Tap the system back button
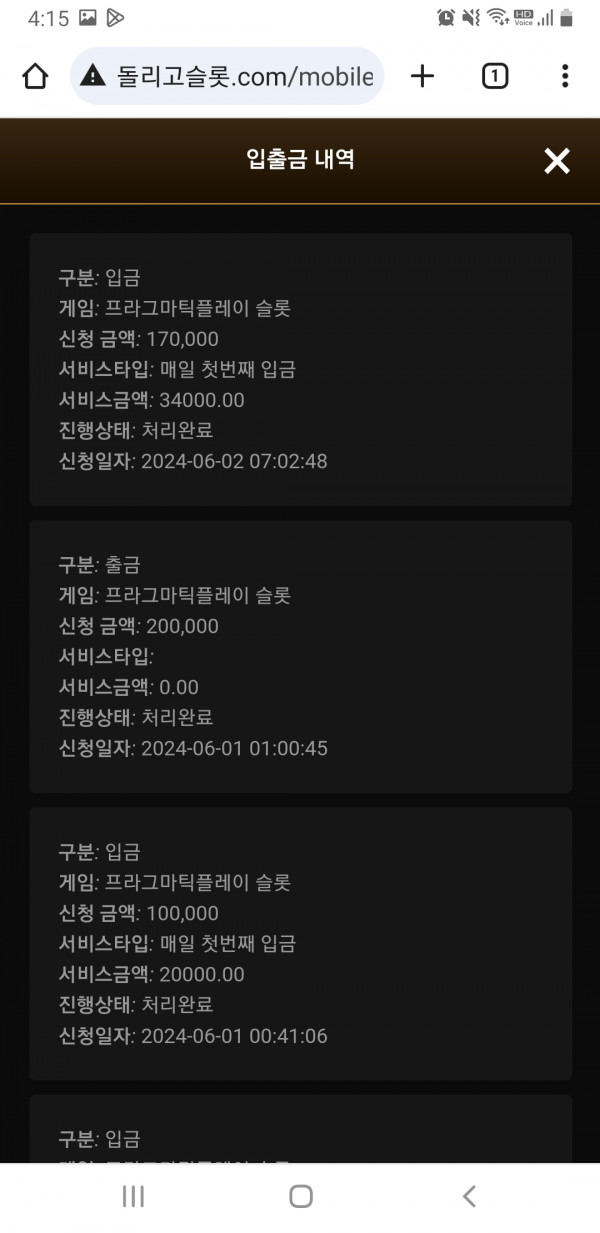Image resolution: width=600 pixels, height=1233 pixels. coord(469,1196)
